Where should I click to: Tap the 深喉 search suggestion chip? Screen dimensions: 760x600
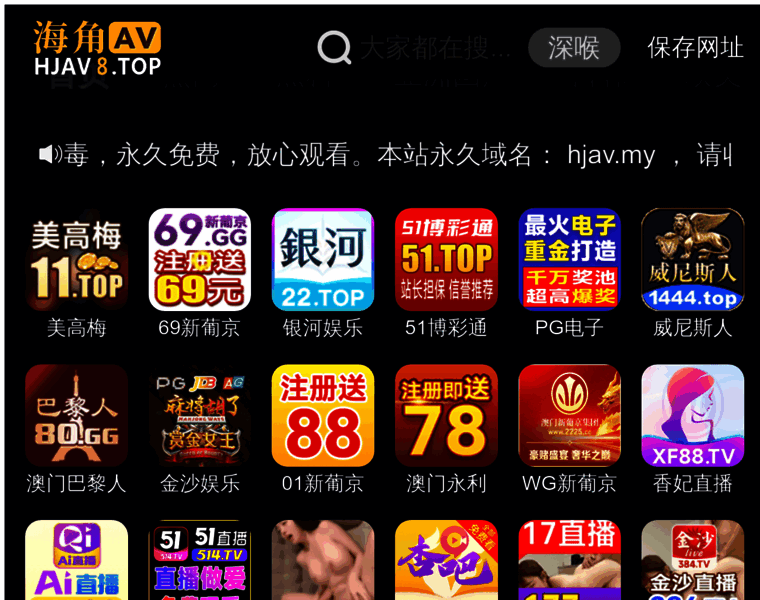coord(574,47)
